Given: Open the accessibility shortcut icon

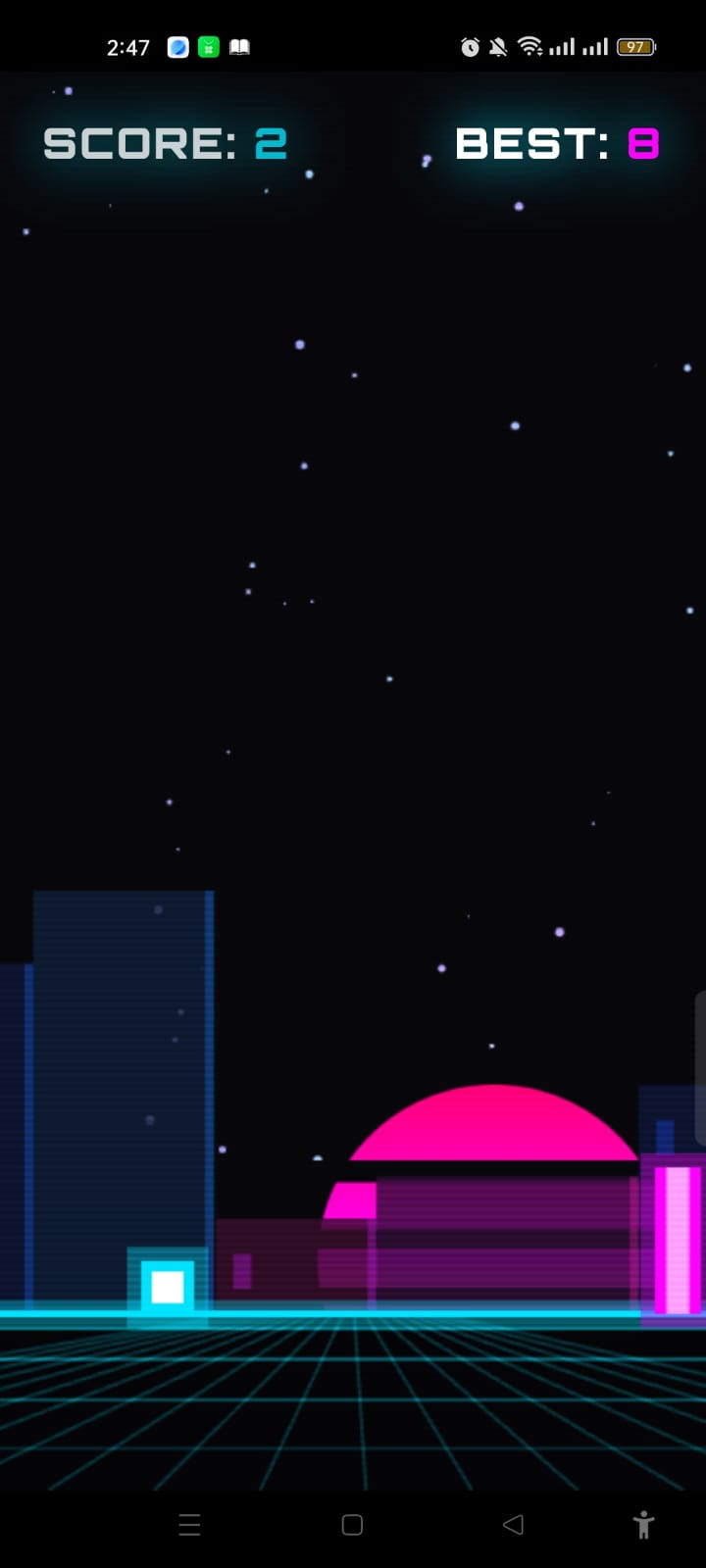Looking at the screenshot, I should [643, 1524].
